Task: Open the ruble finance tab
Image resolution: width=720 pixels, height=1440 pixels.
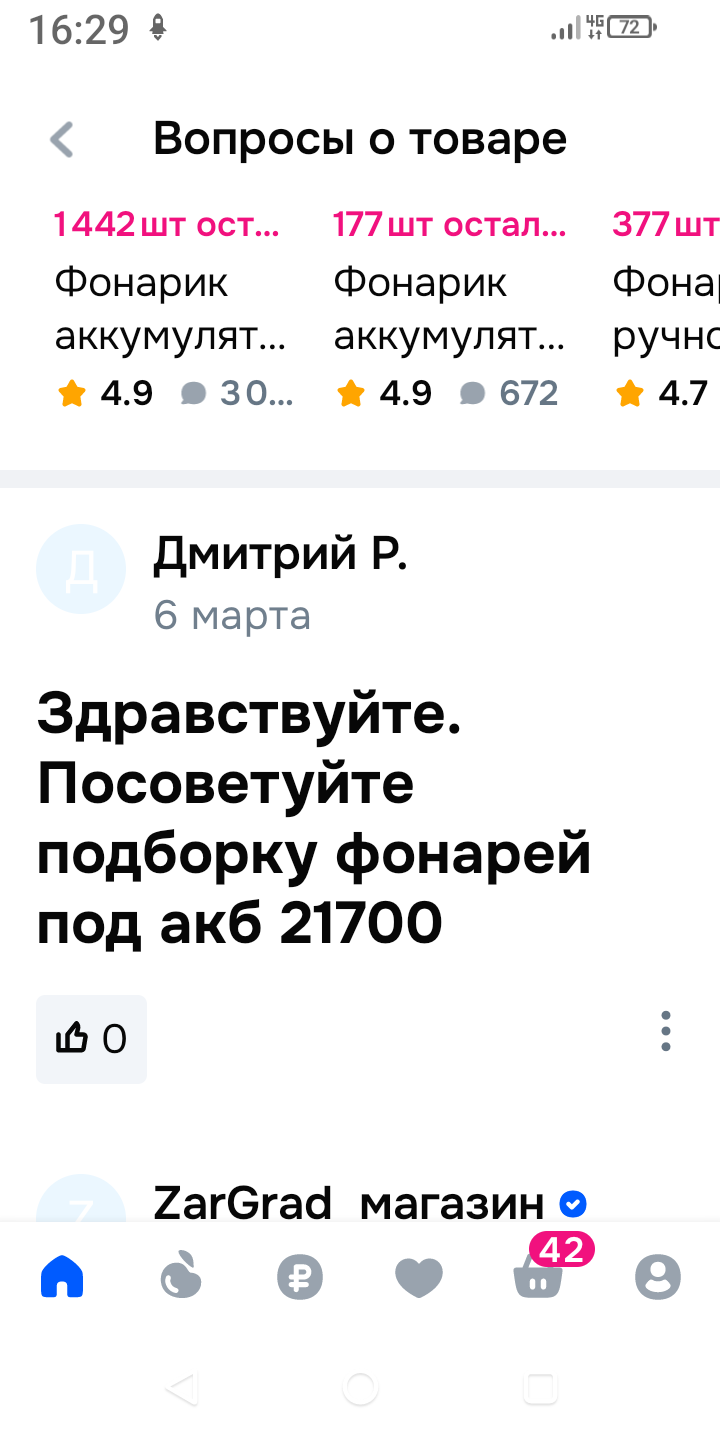Action: click(x=300, y=1277)
